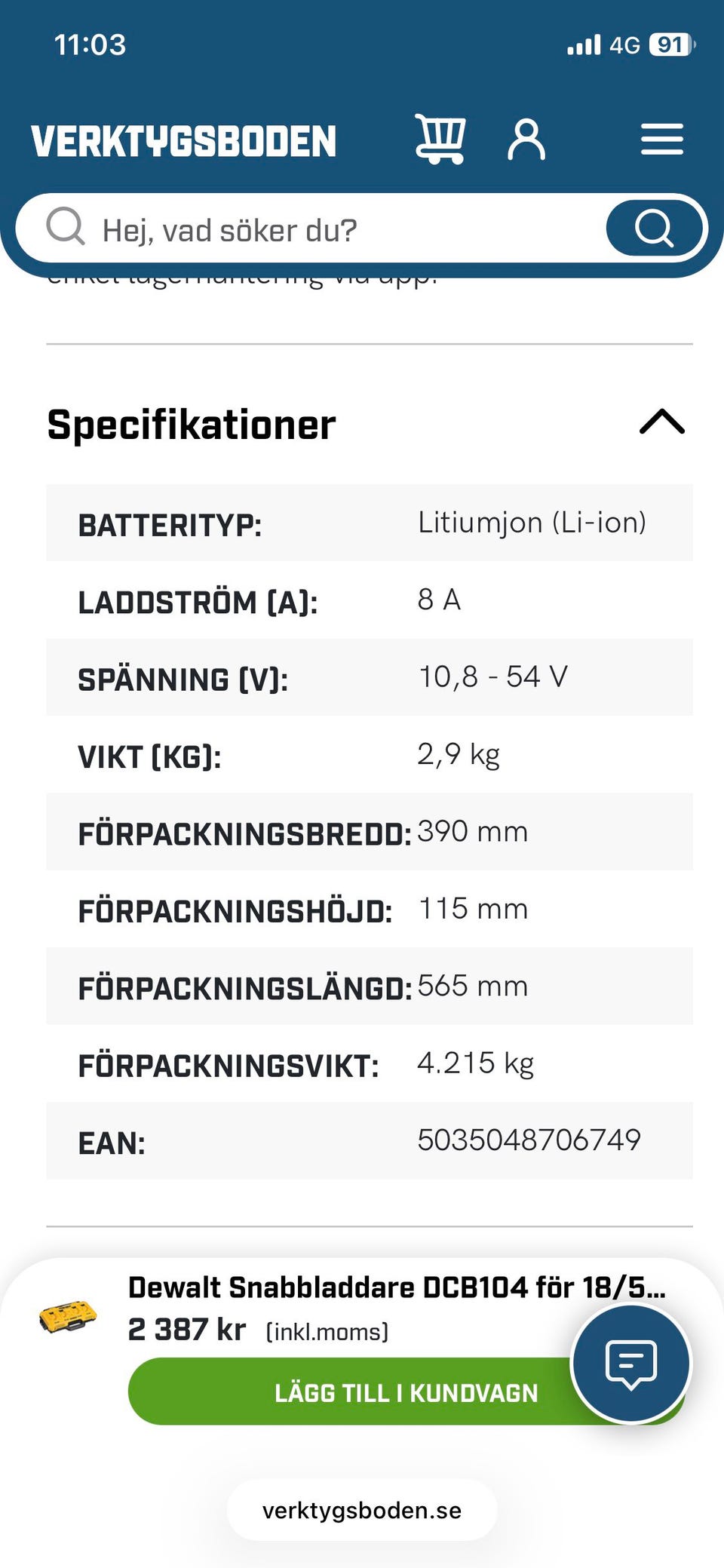Open the user account icon
Viewport: 724px width, 1568px height.
coord(526,140)
